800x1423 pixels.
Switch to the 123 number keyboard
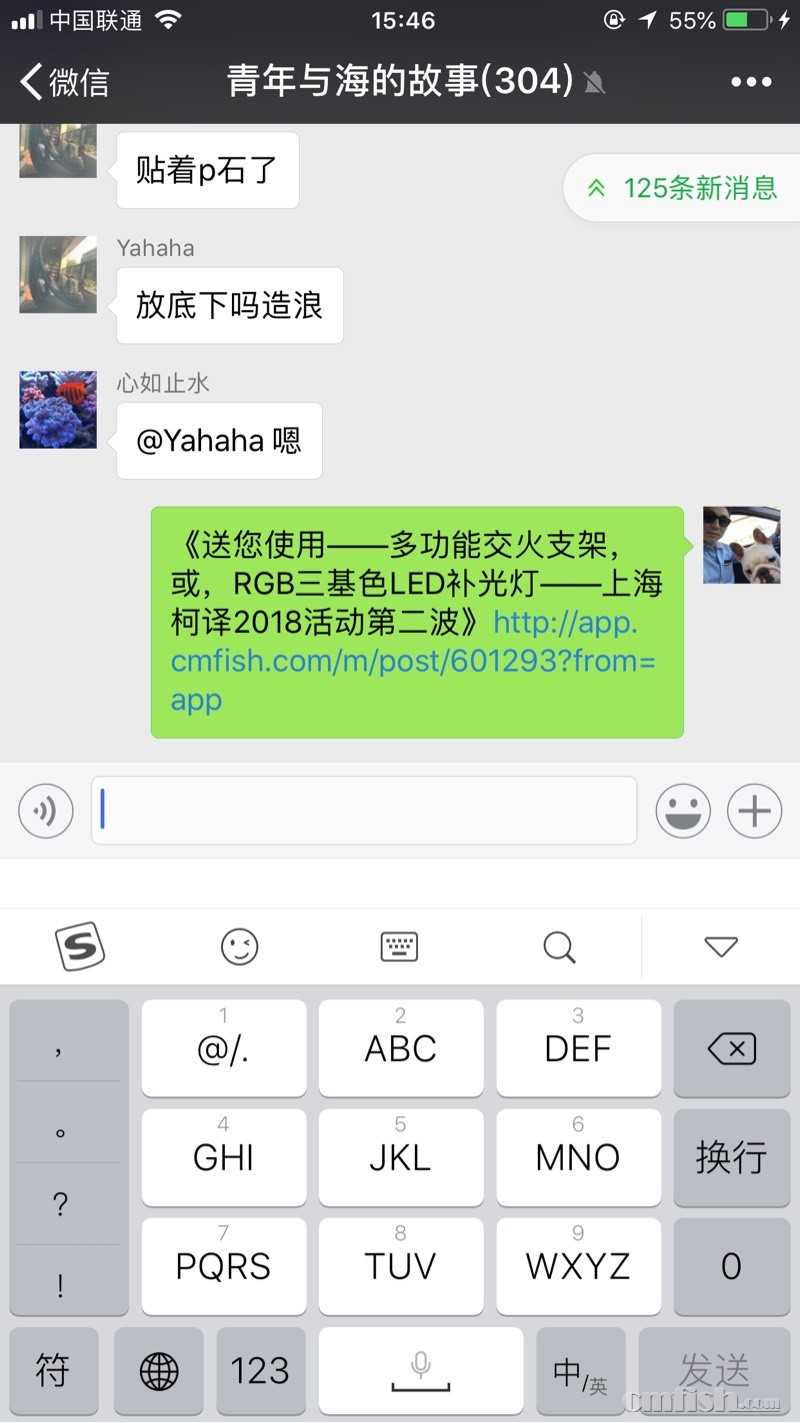pos(260,1370)
